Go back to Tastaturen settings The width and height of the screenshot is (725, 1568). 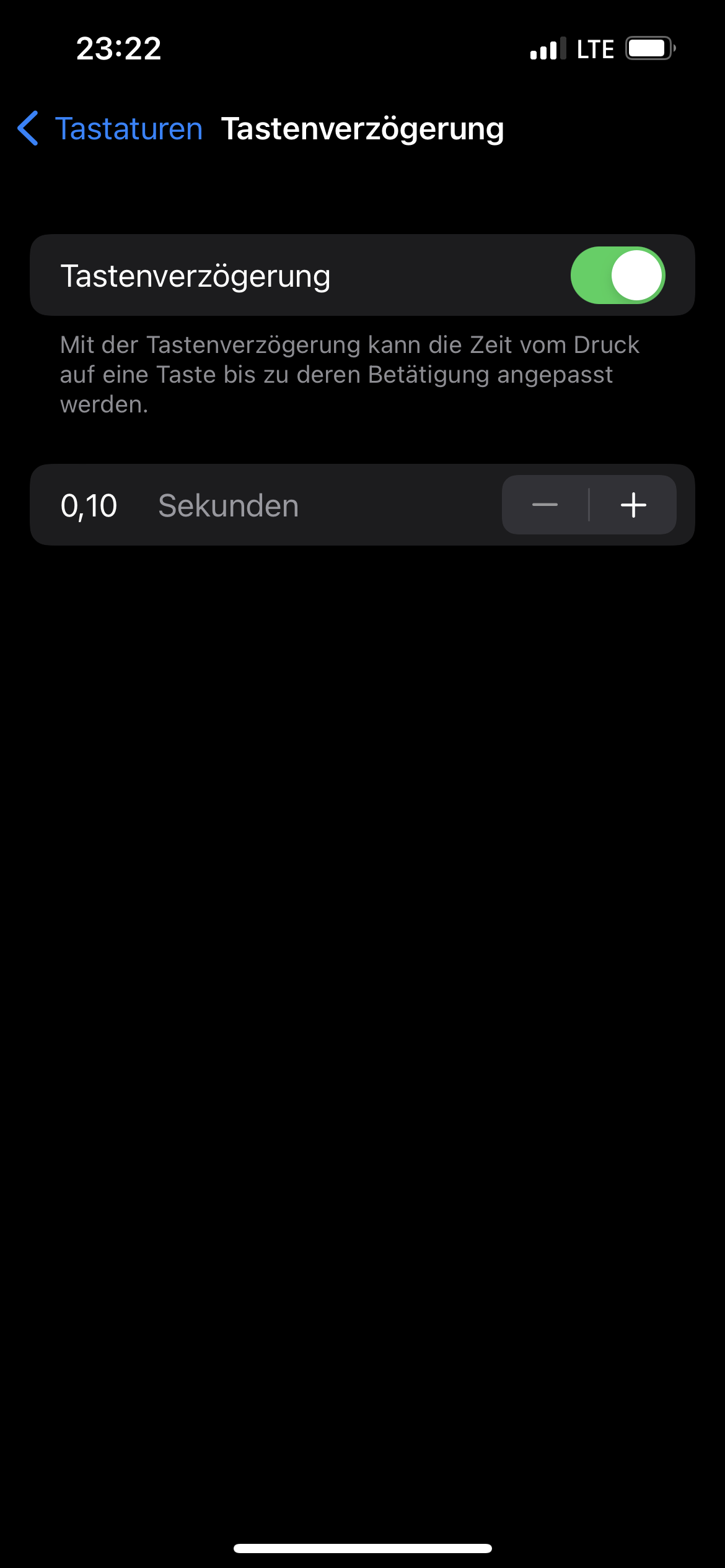pos(112,129)
